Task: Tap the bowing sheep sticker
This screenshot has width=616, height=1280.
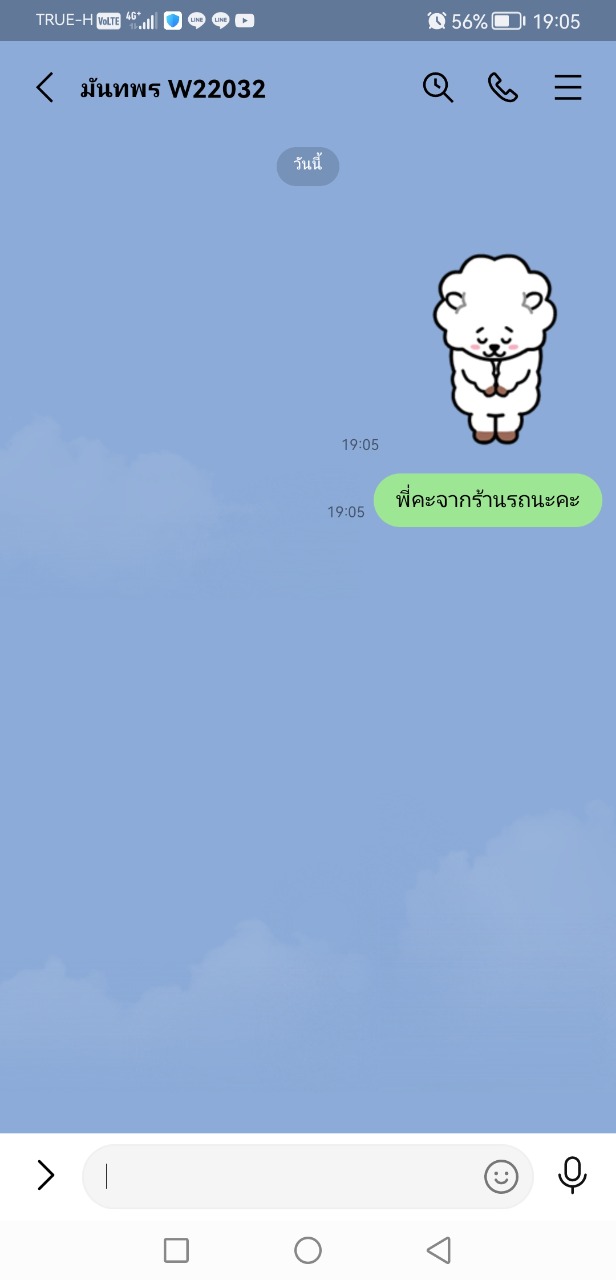Action: pyautogui.click(x=495, y=348)
